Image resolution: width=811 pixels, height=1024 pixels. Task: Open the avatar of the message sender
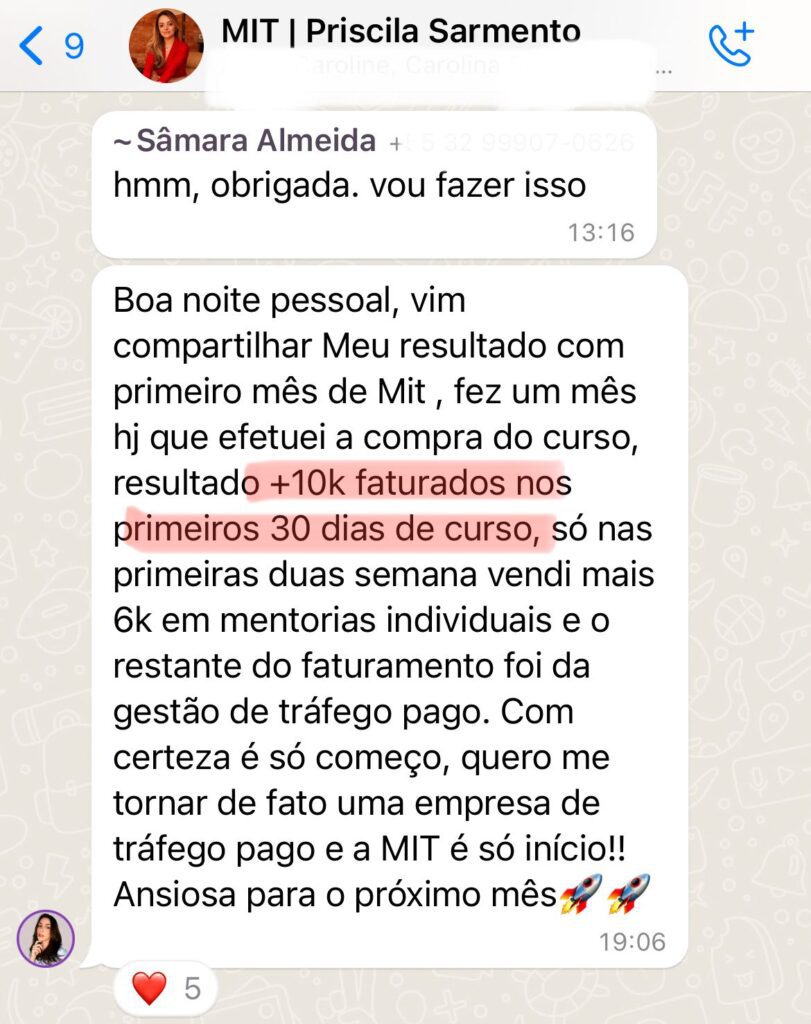point(46,938)
